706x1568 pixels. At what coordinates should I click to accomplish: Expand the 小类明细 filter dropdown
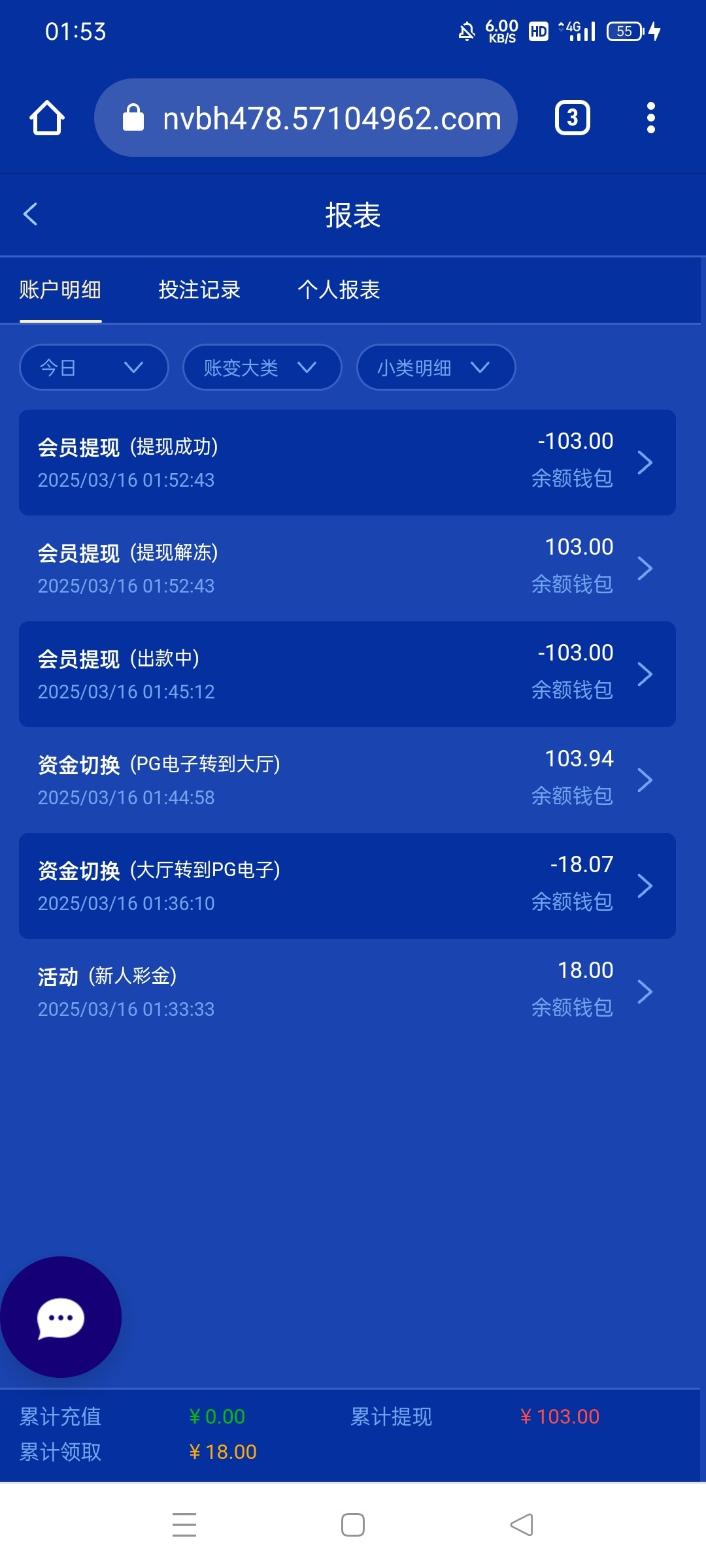point(436,367)
